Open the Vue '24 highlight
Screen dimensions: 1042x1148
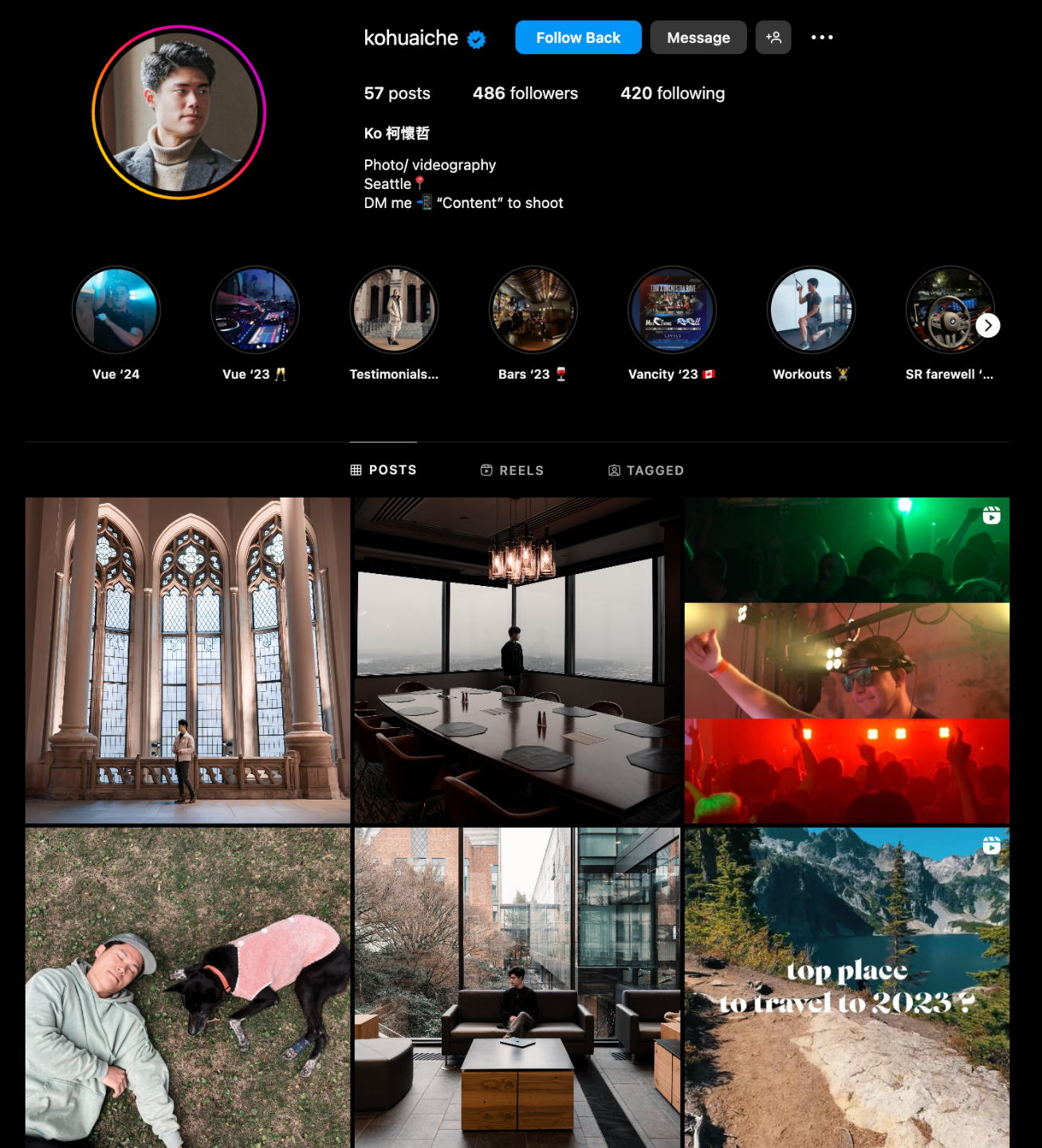116,310
